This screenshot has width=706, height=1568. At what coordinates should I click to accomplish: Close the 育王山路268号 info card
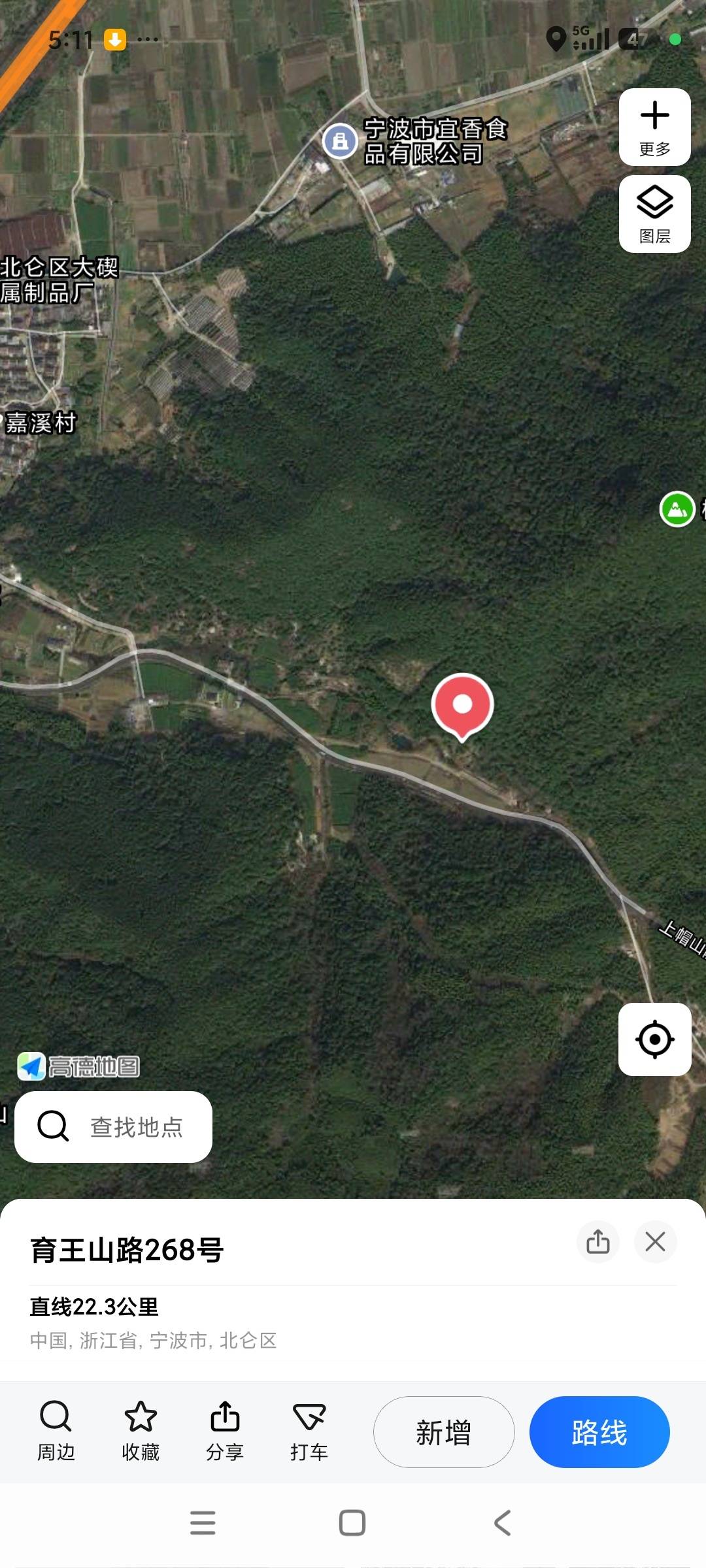655,1241
